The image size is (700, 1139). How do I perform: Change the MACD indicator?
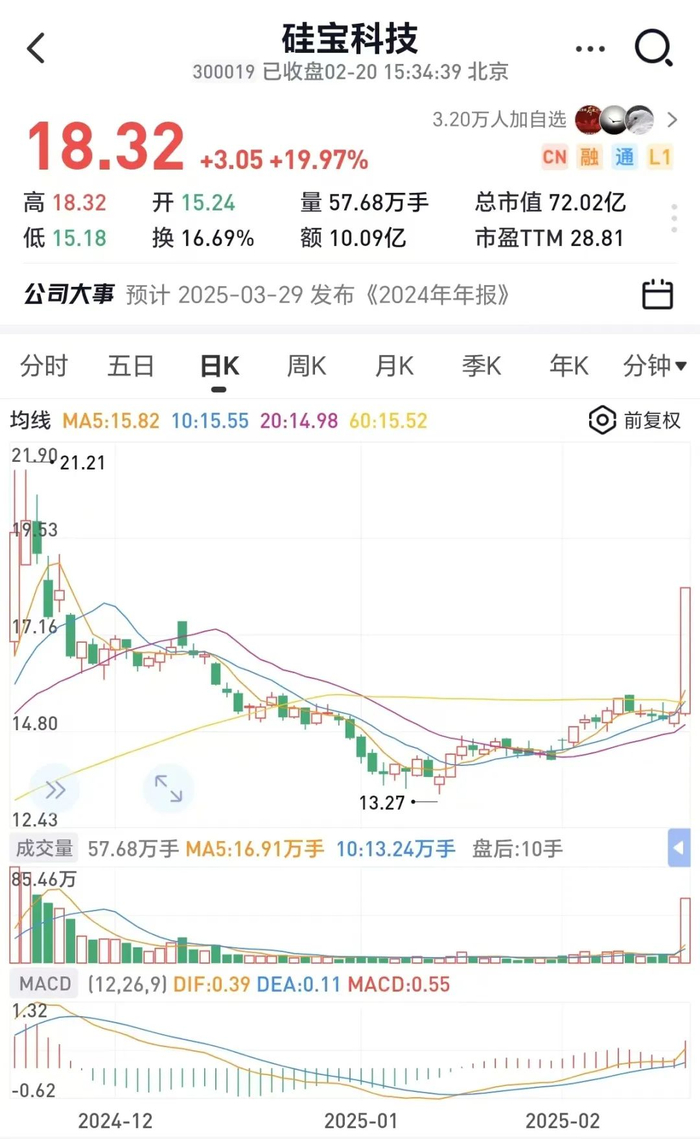coord(45,984)
